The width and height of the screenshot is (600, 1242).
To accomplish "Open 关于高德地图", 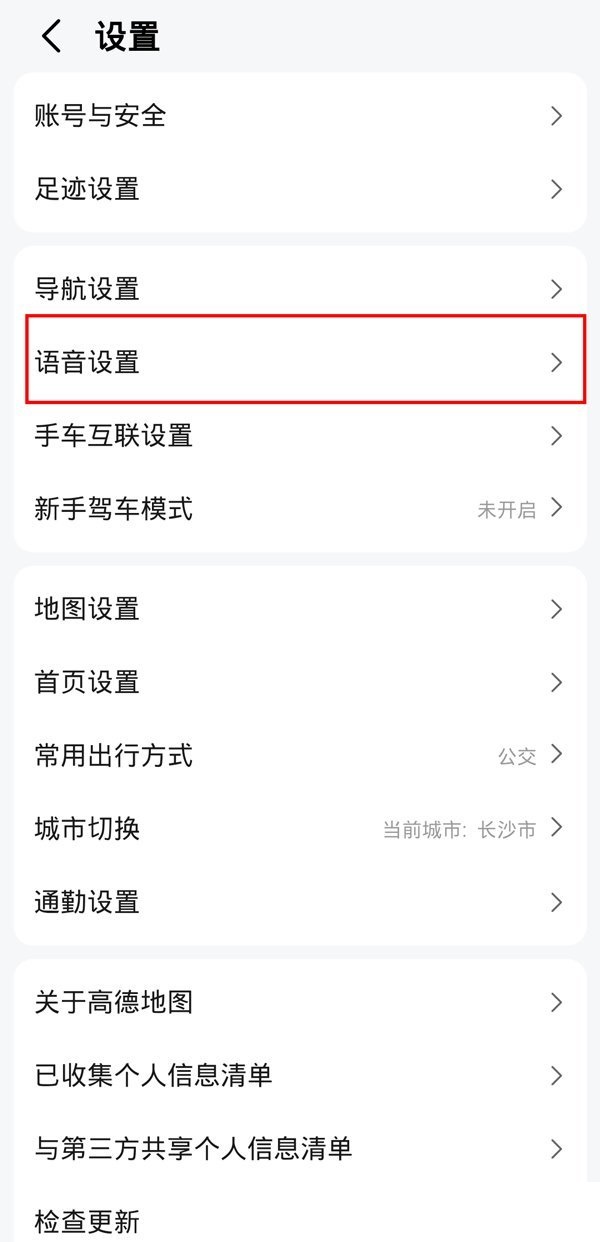I will tap(300, 1002).
